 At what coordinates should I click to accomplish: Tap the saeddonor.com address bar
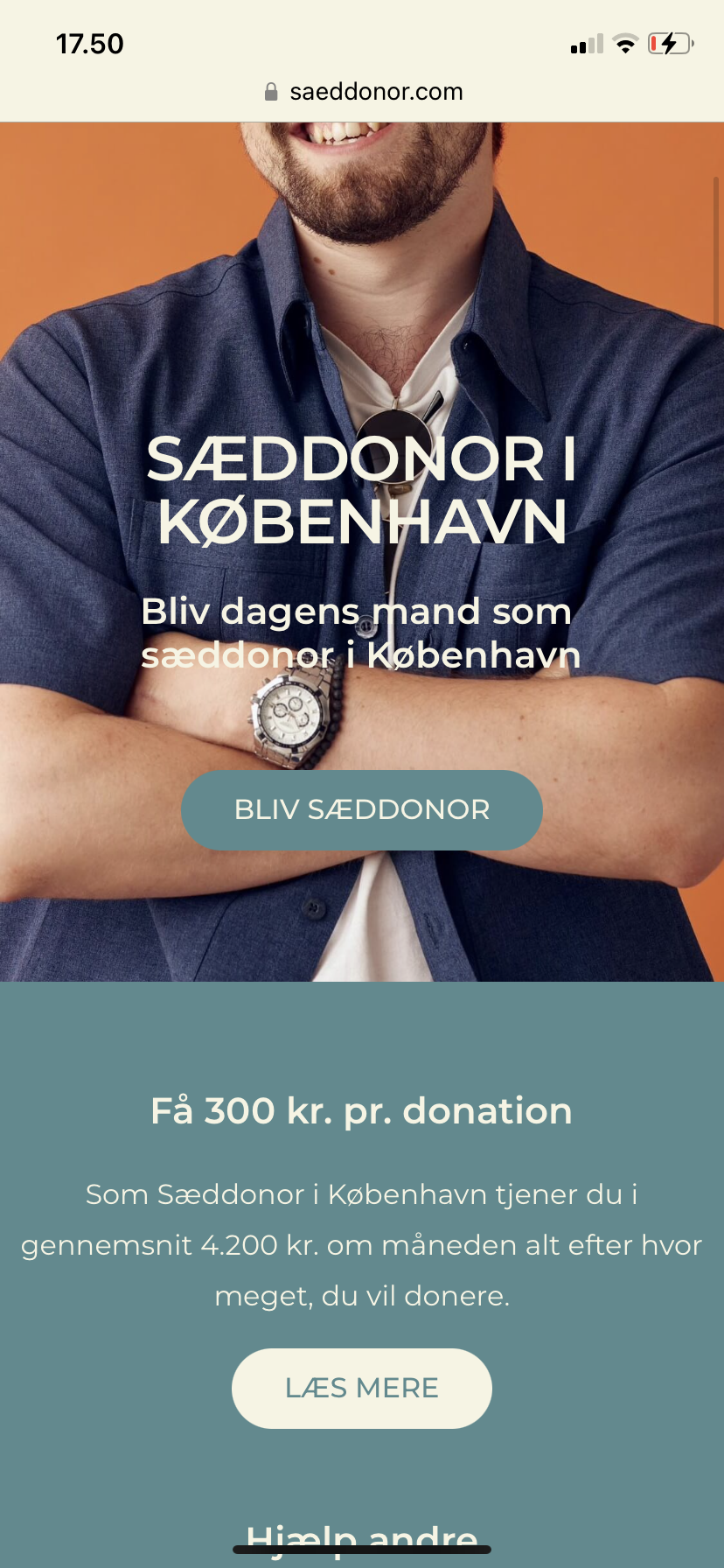[362, 92]
